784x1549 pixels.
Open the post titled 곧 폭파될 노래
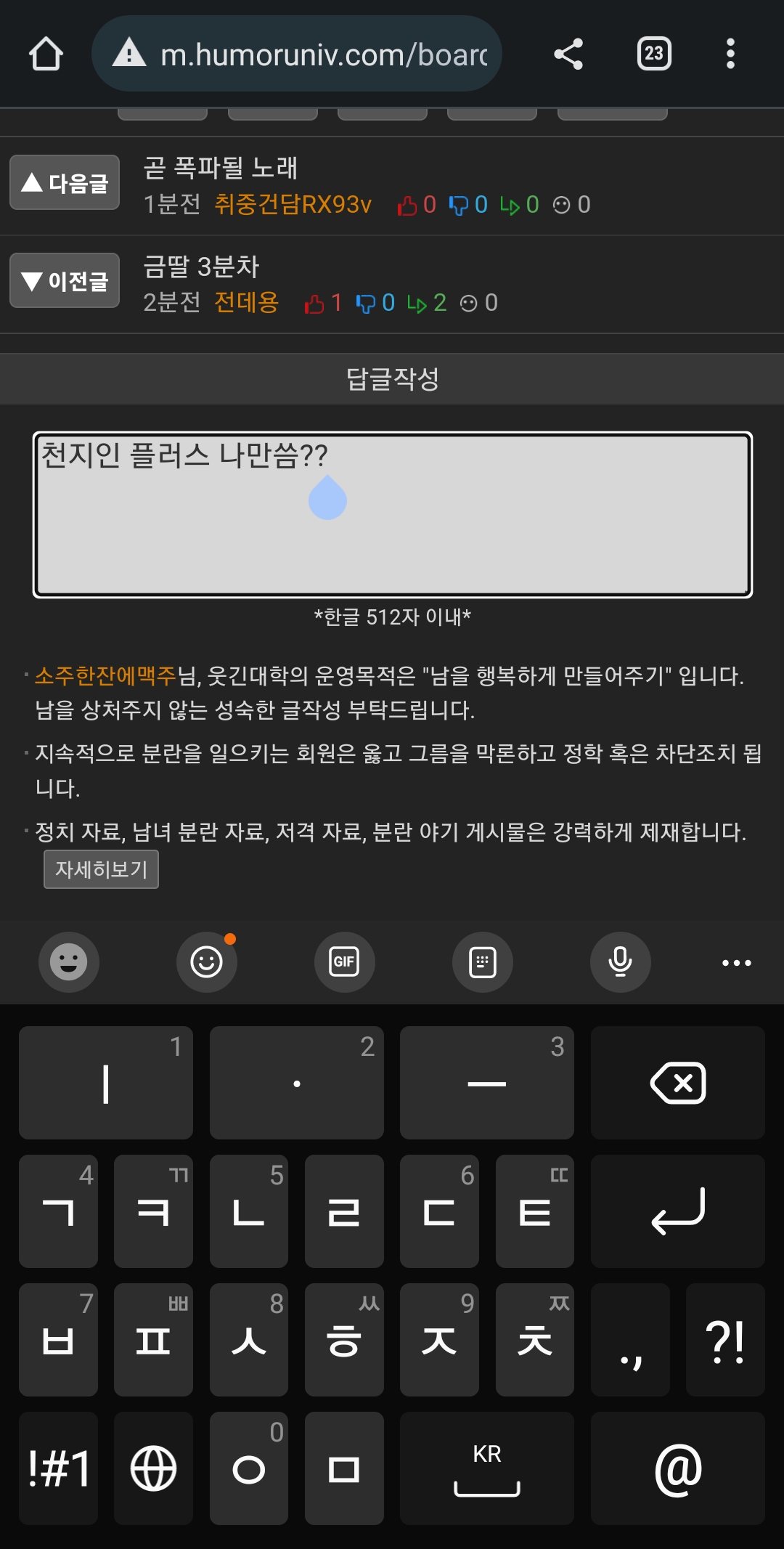tap(220, 168)
